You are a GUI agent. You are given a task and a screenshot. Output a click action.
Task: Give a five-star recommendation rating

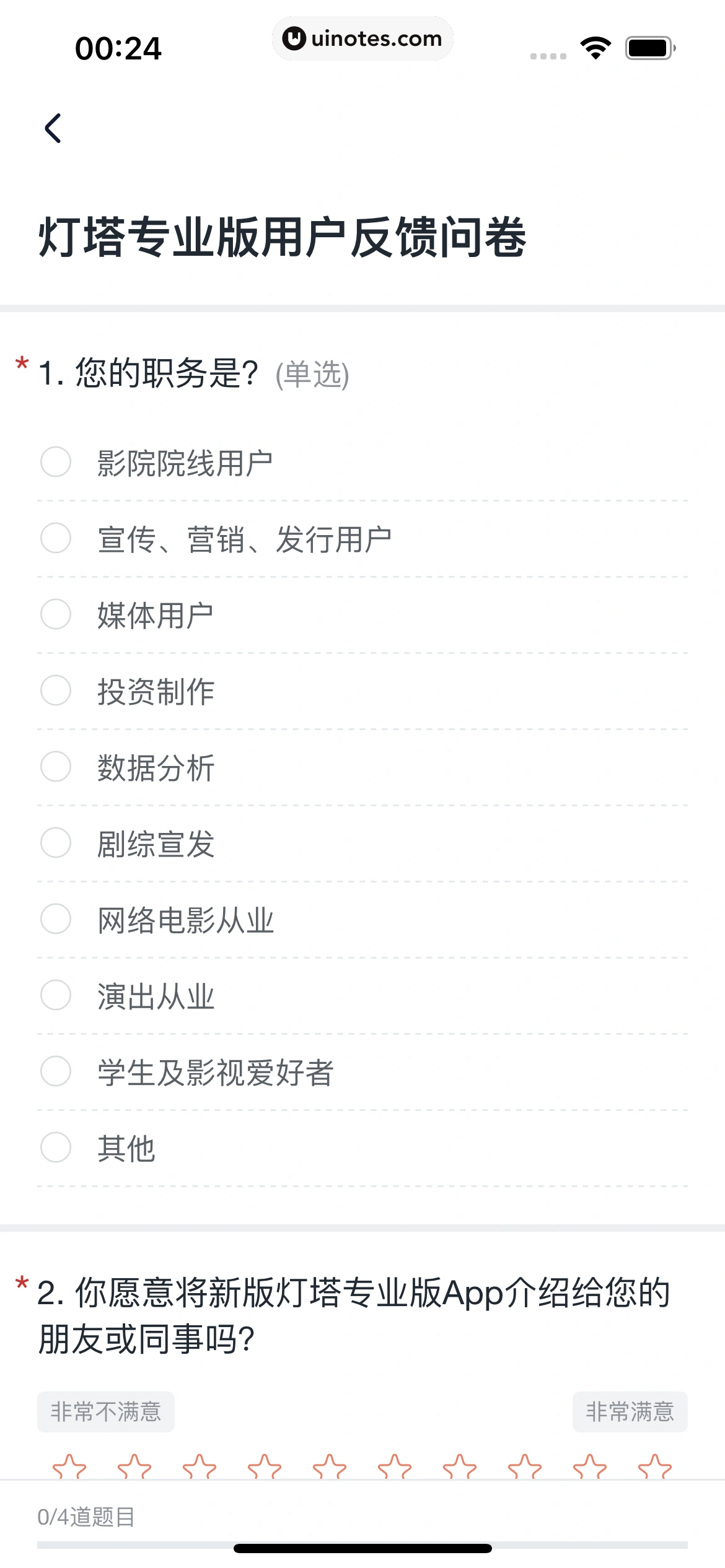click(x=330, y=1468)
